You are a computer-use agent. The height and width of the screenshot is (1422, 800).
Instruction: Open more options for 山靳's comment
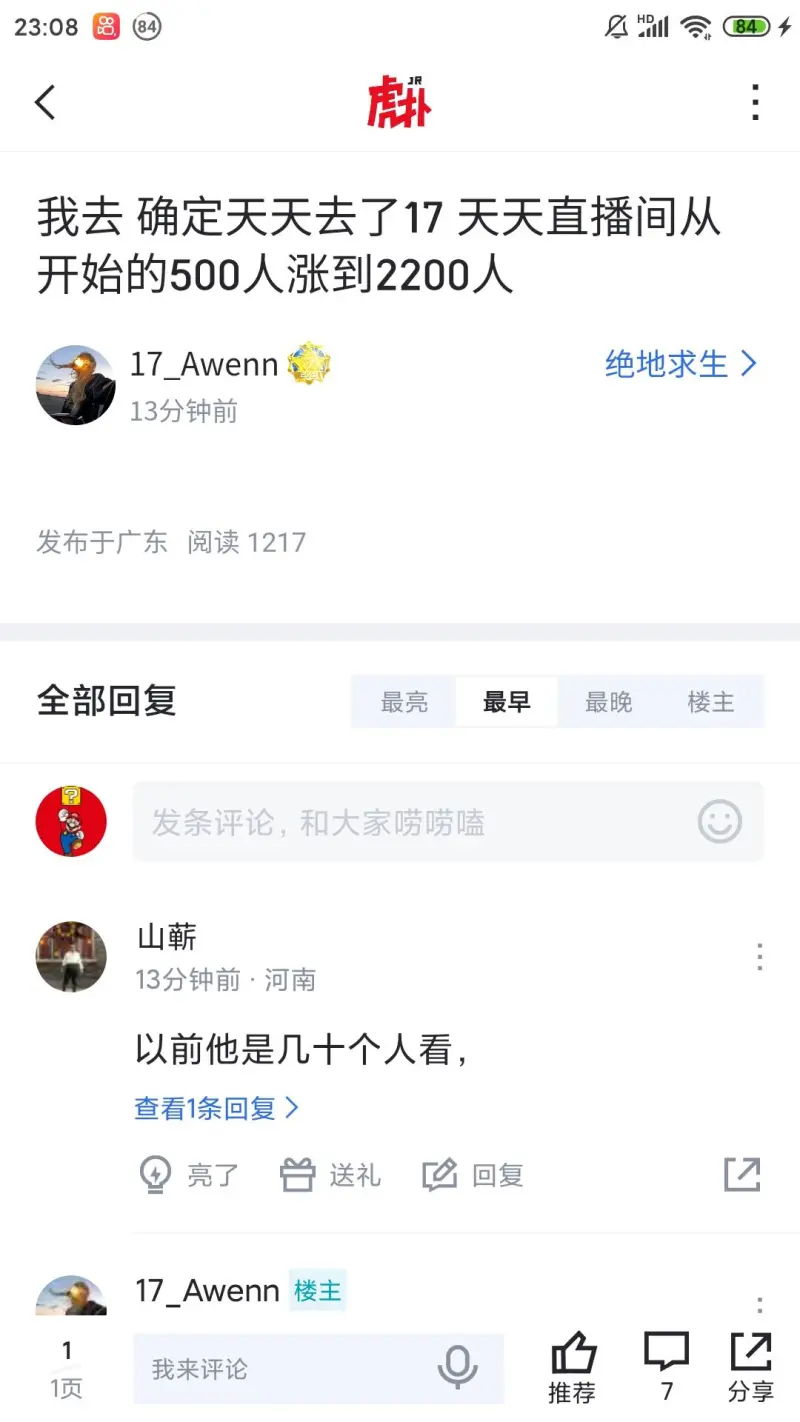pyautogui.click(x=760, y=957)
